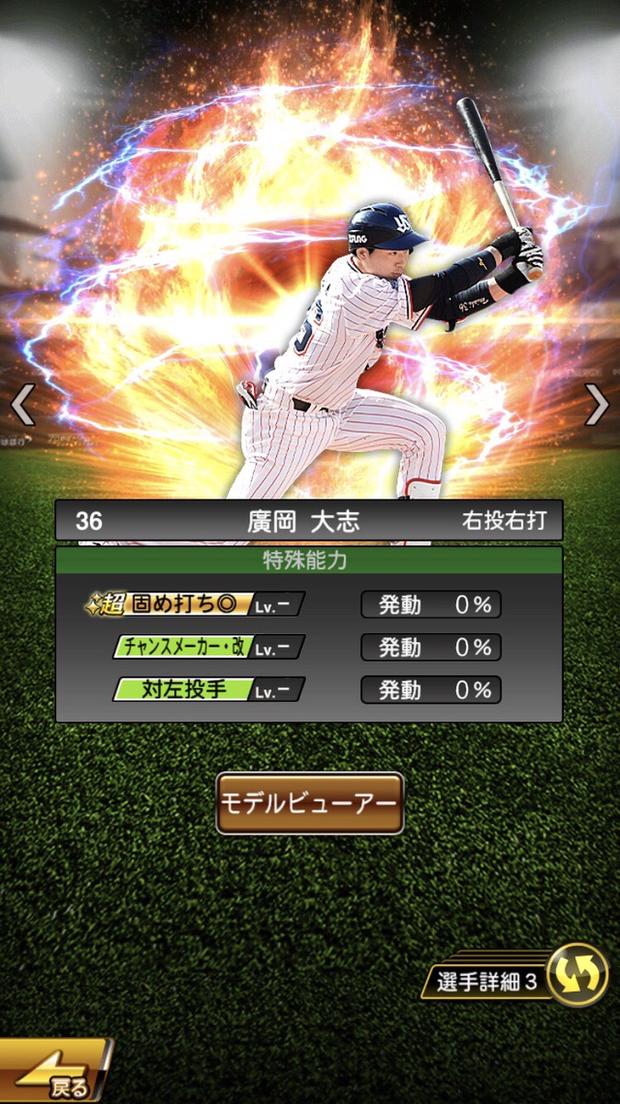Go to the next player with right arrow

click(597, 405)
